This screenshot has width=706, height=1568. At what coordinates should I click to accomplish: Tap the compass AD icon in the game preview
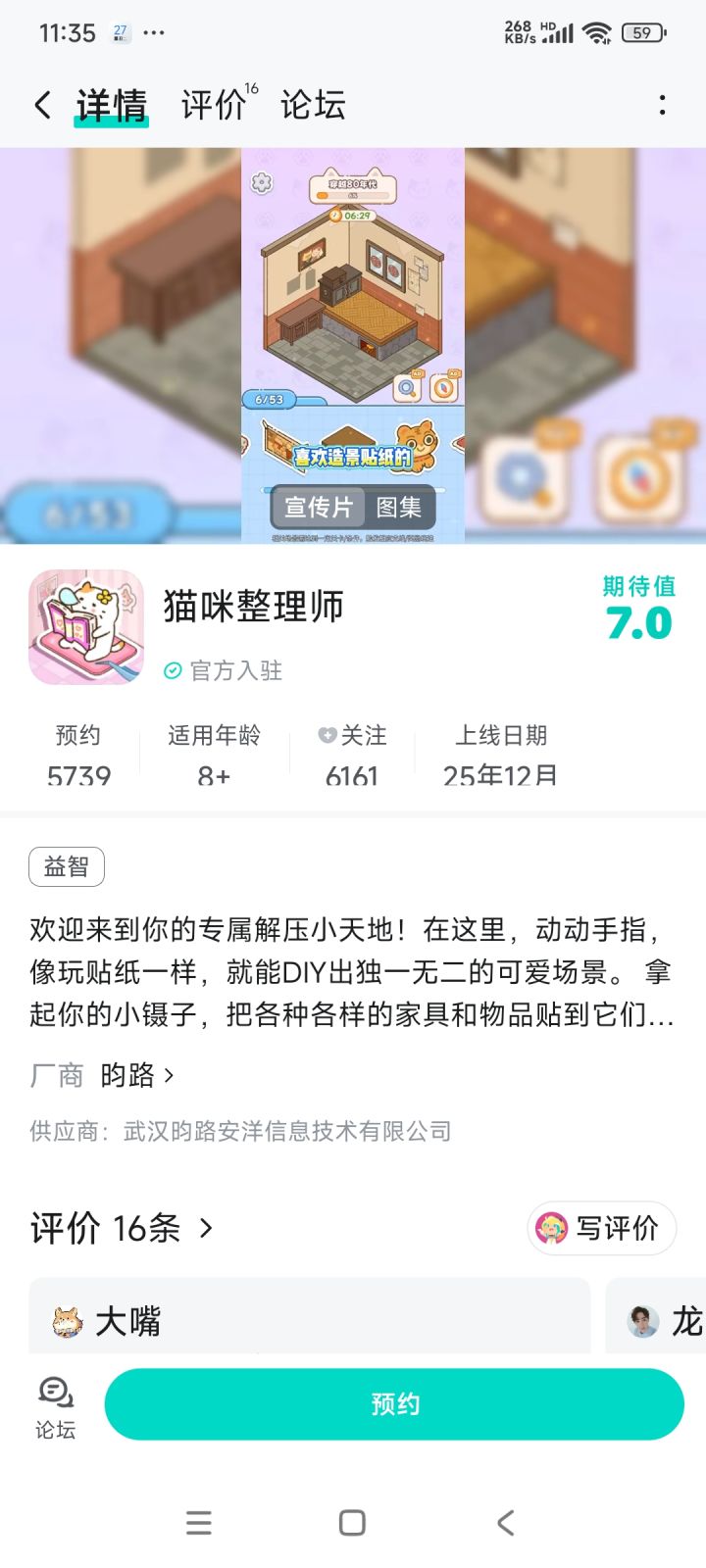pyautogui.click(x=443, y=388)
